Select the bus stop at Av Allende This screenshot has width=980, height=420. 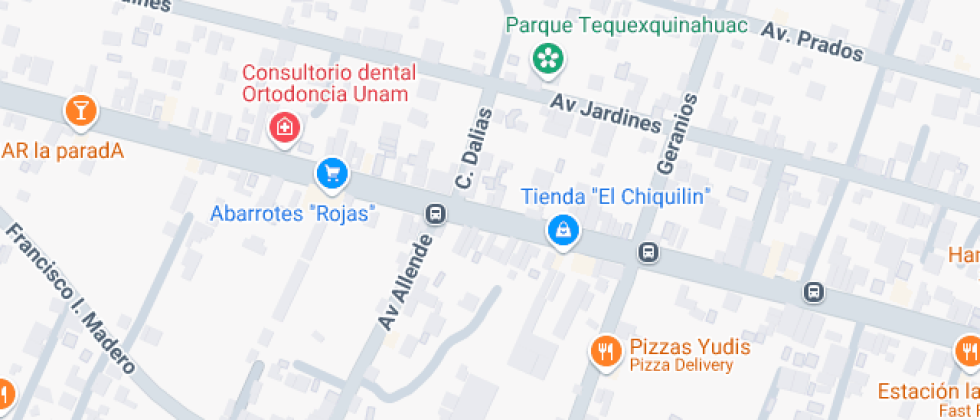(435, 214)
